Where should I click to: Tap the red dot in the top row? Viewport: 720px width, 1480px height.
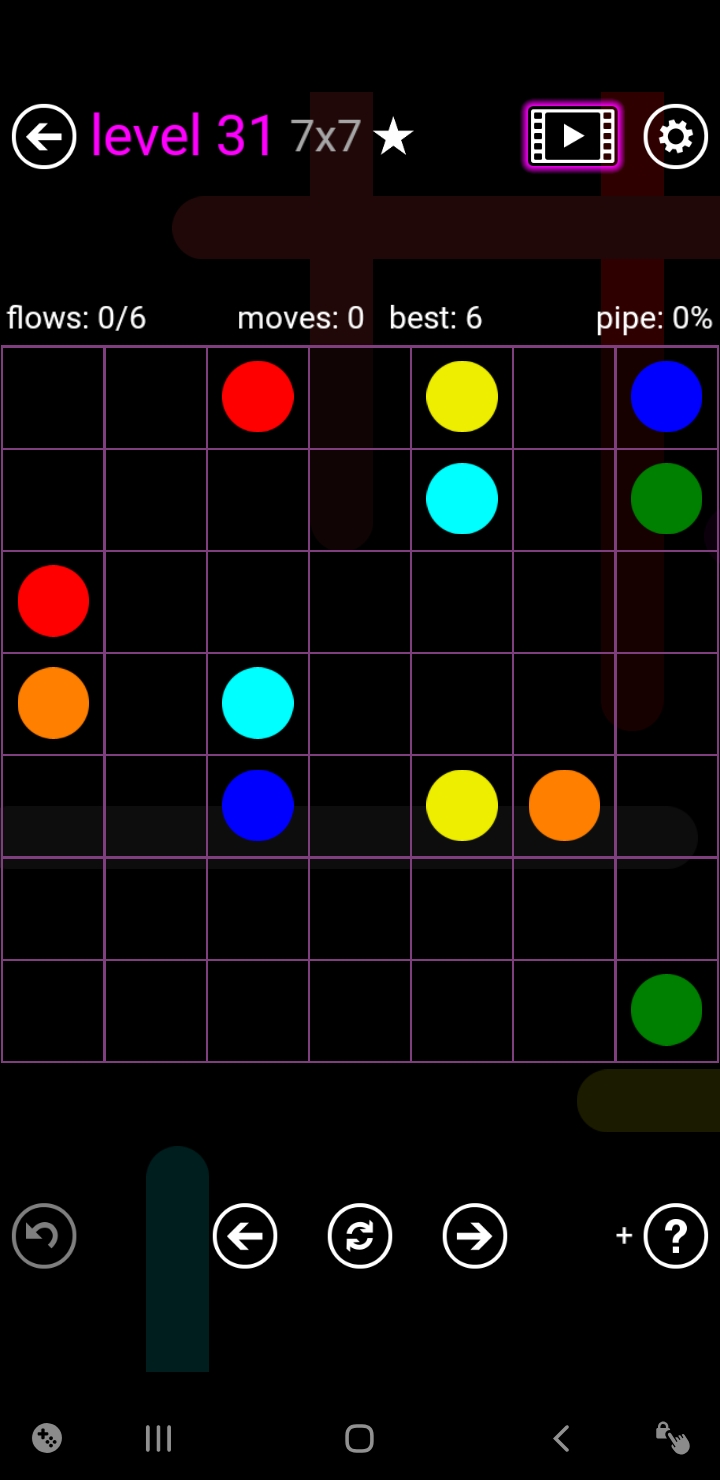[x=257, y=396]
